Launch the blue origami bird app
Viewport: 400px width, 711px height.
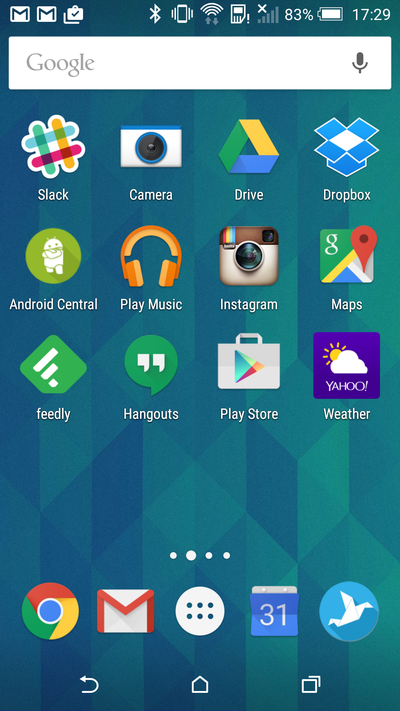tap(349, 611)
